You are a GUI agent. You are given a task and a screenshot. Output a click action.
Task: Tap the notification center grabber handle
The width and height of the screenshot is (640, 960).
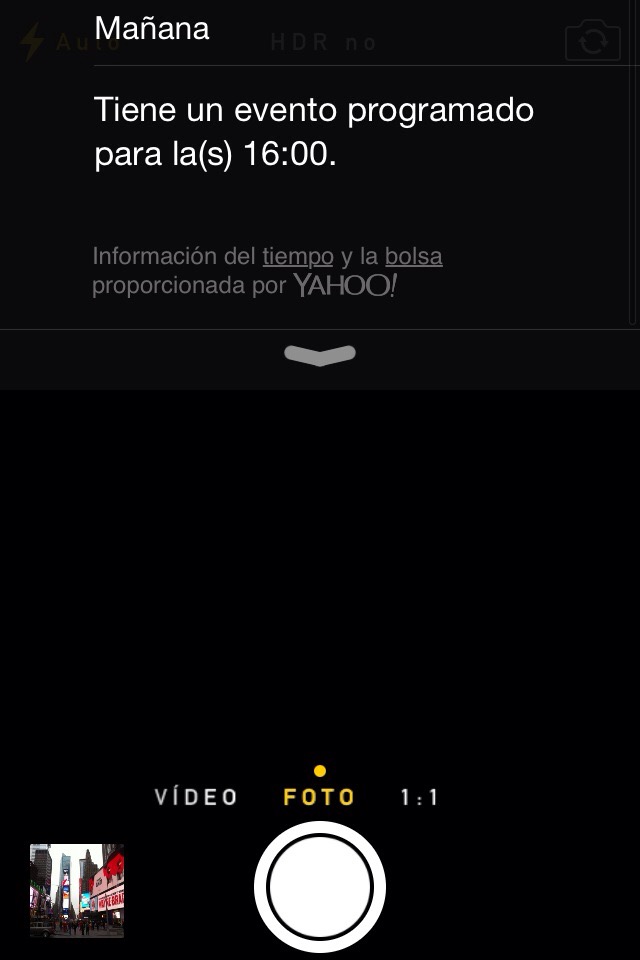click(320, 355)
